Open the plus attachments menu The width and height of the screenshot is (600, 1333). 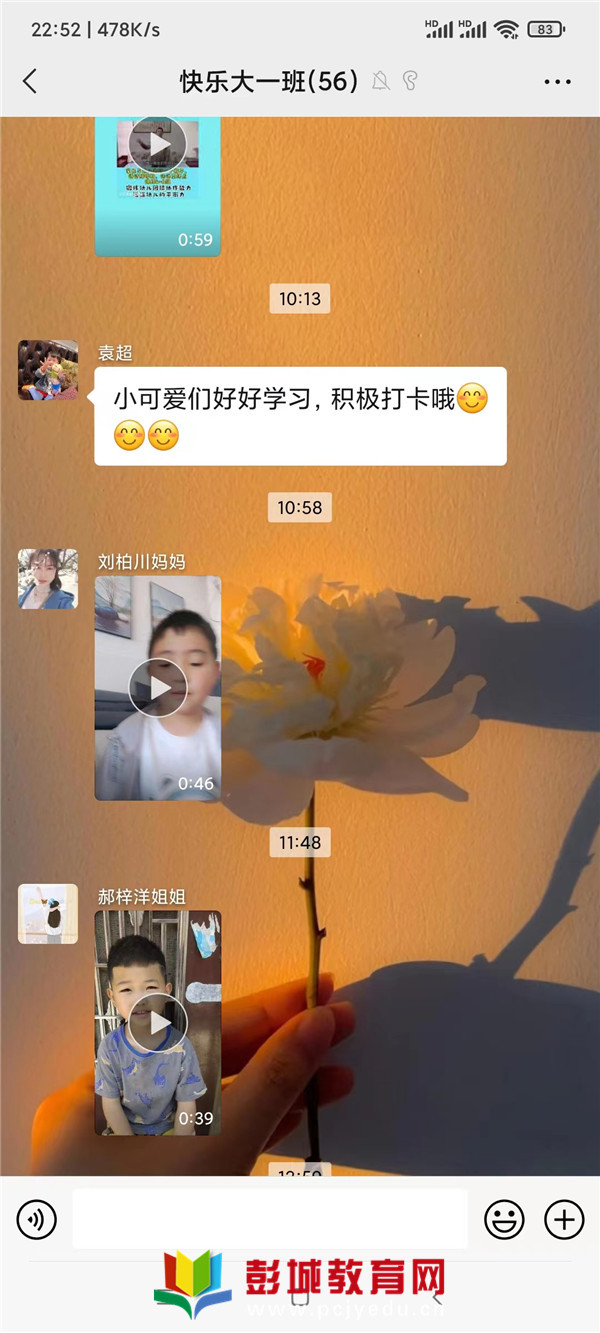coord(564,1219)
